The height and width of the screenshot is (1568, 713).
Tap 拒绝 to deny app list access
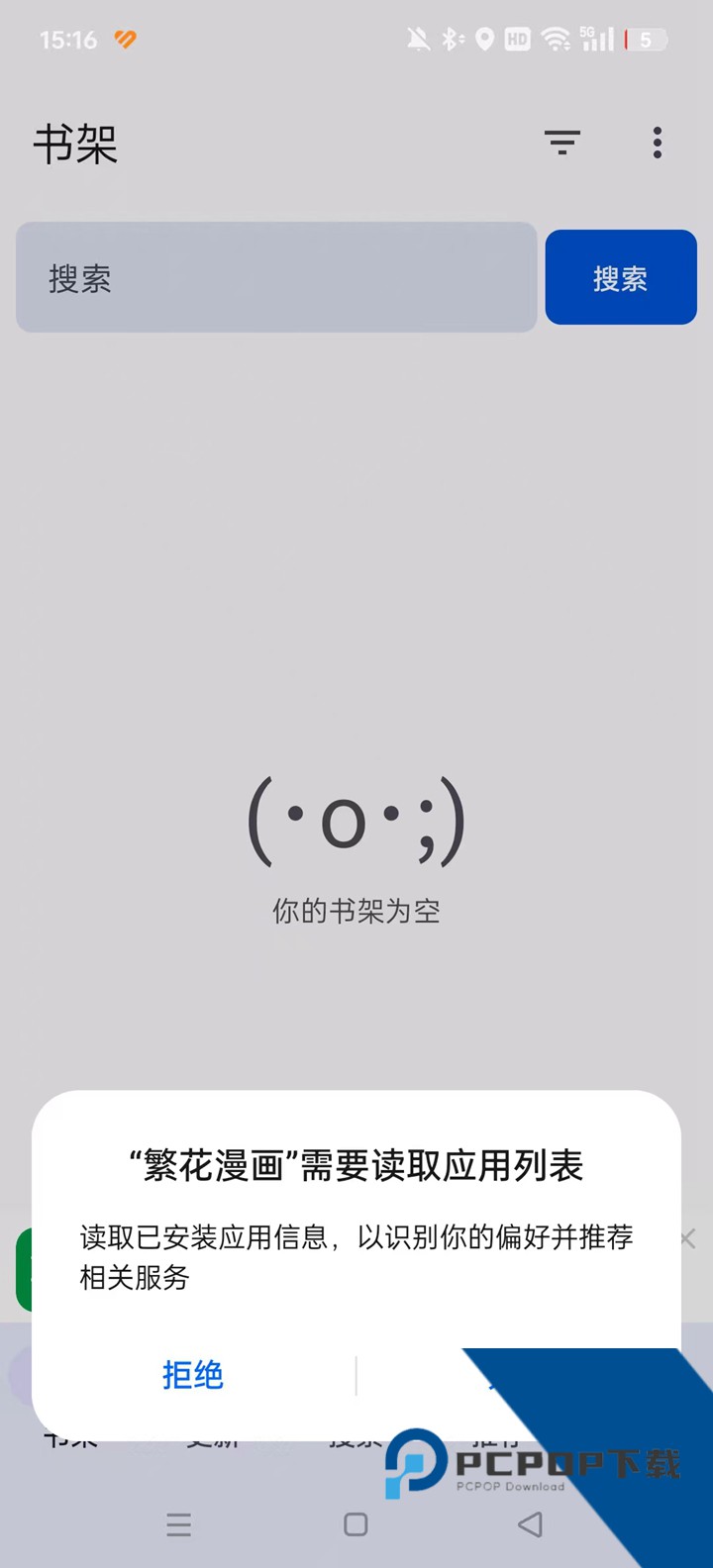(193, 1375)
